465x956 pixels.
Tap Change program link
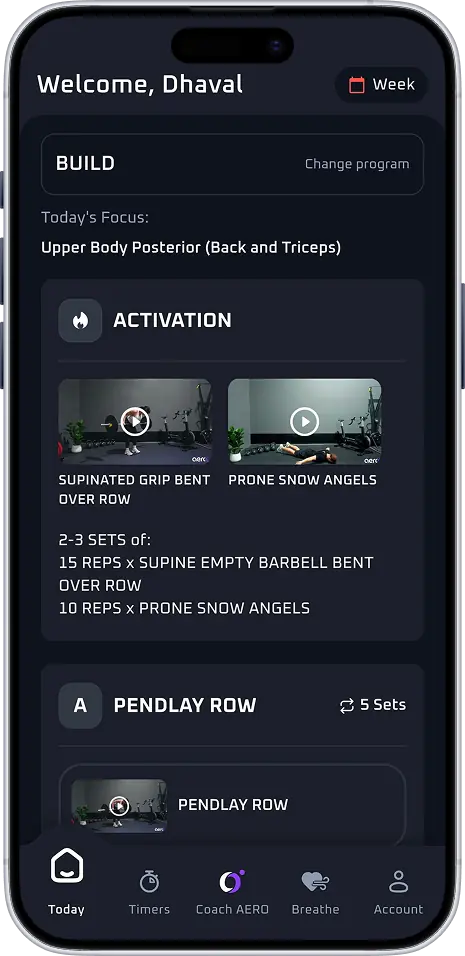pos(357,164)
